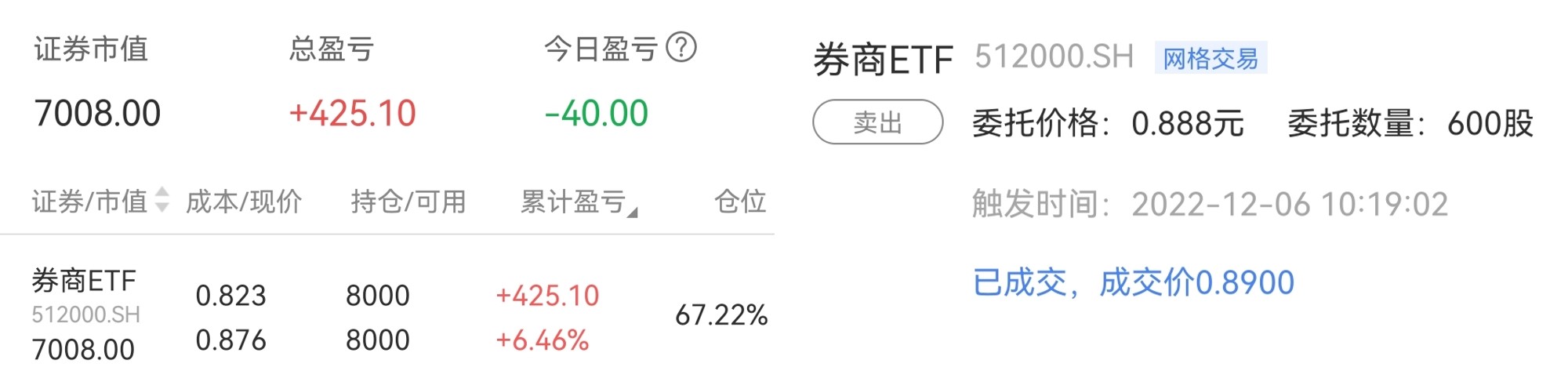Open the 券商ETF holding row
The height and width of the screenshot is (389, 1568).
coord(387,315)
